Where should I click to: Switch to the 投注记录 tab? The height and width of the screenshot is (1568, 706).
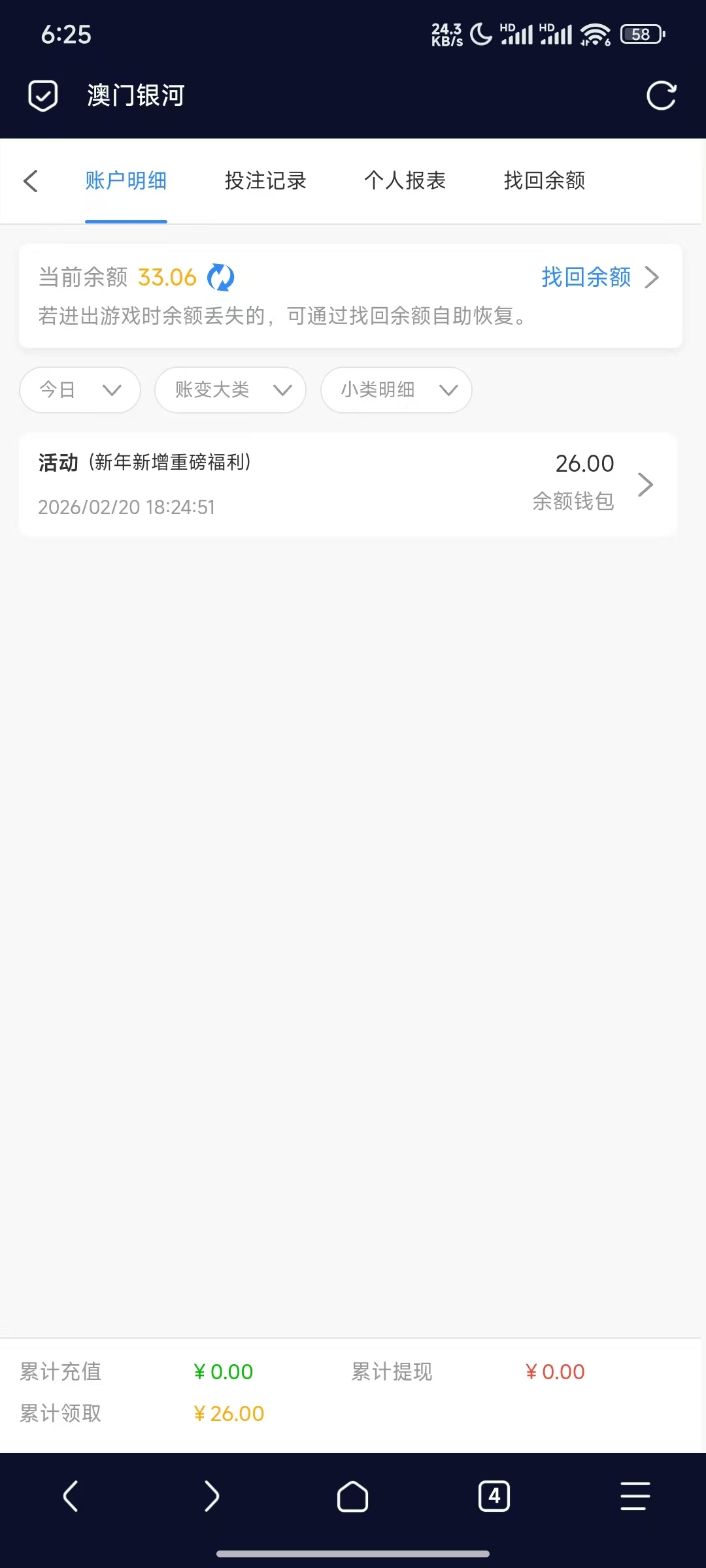point(265,181)
